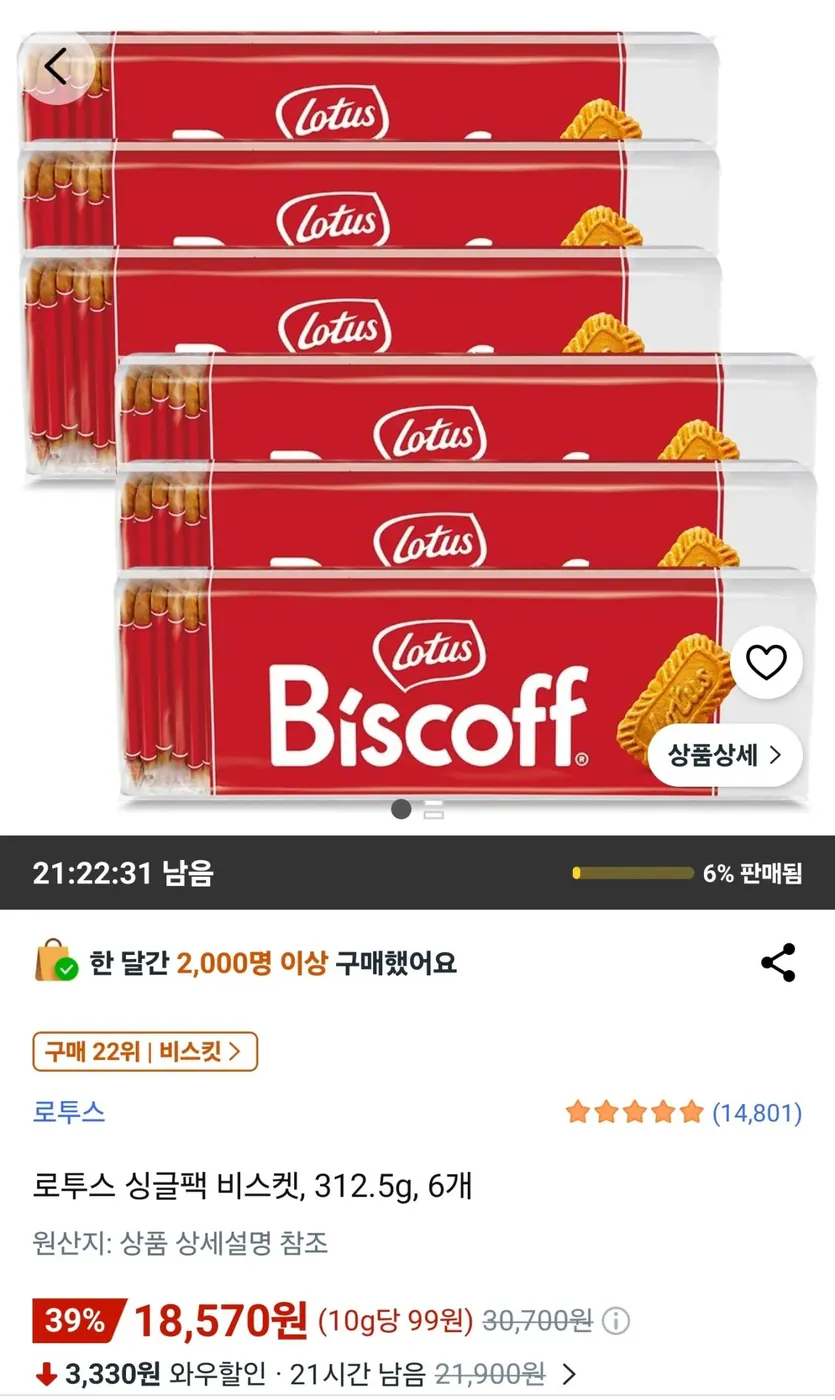Screen dimensions: 835x1400
Task: Click the shopping bag purchase icon
Action: click(x=51, y=963)
